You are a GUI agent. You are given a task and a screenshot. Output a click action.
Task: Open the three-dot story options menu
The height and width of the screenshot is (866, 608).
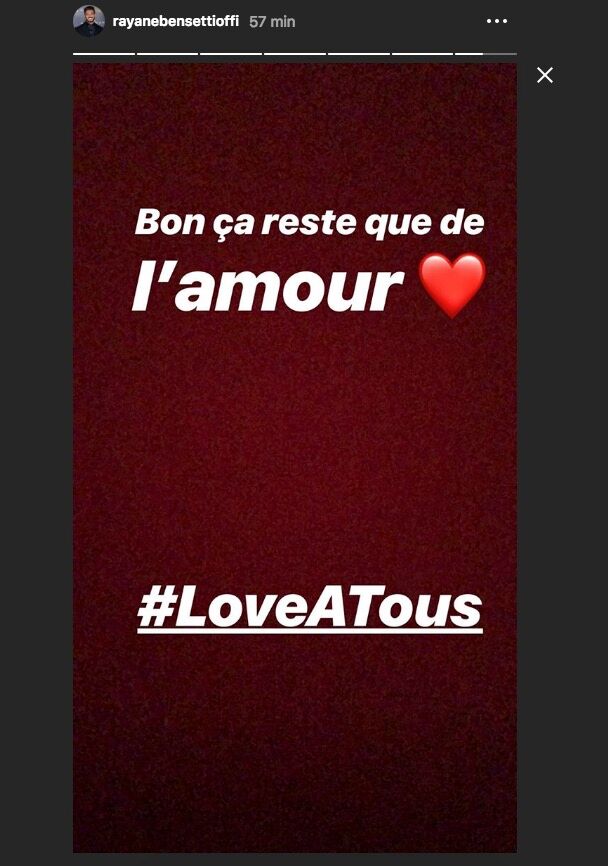pos(497,21)
